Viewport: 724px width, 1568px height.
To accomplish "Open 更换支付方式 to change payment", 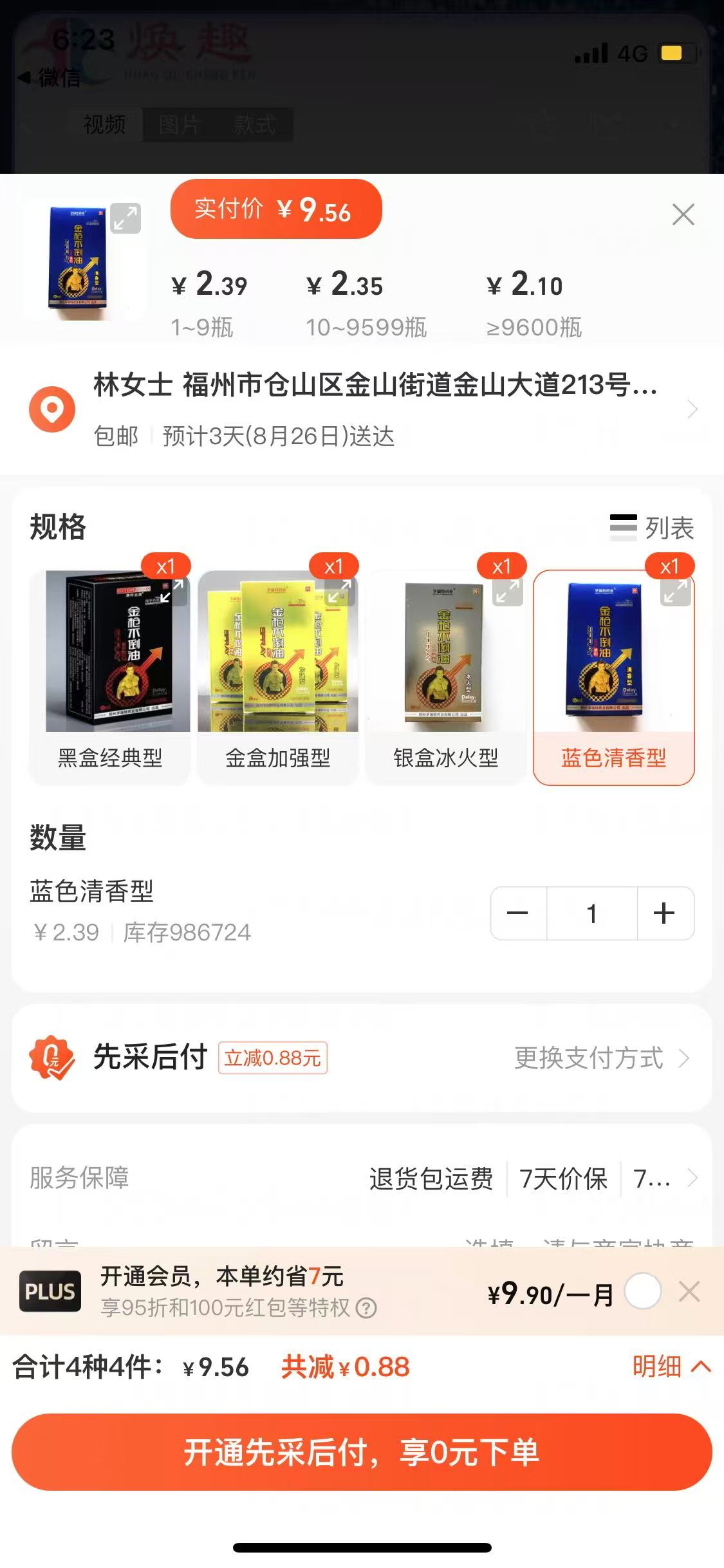I will click(601, 1058).
